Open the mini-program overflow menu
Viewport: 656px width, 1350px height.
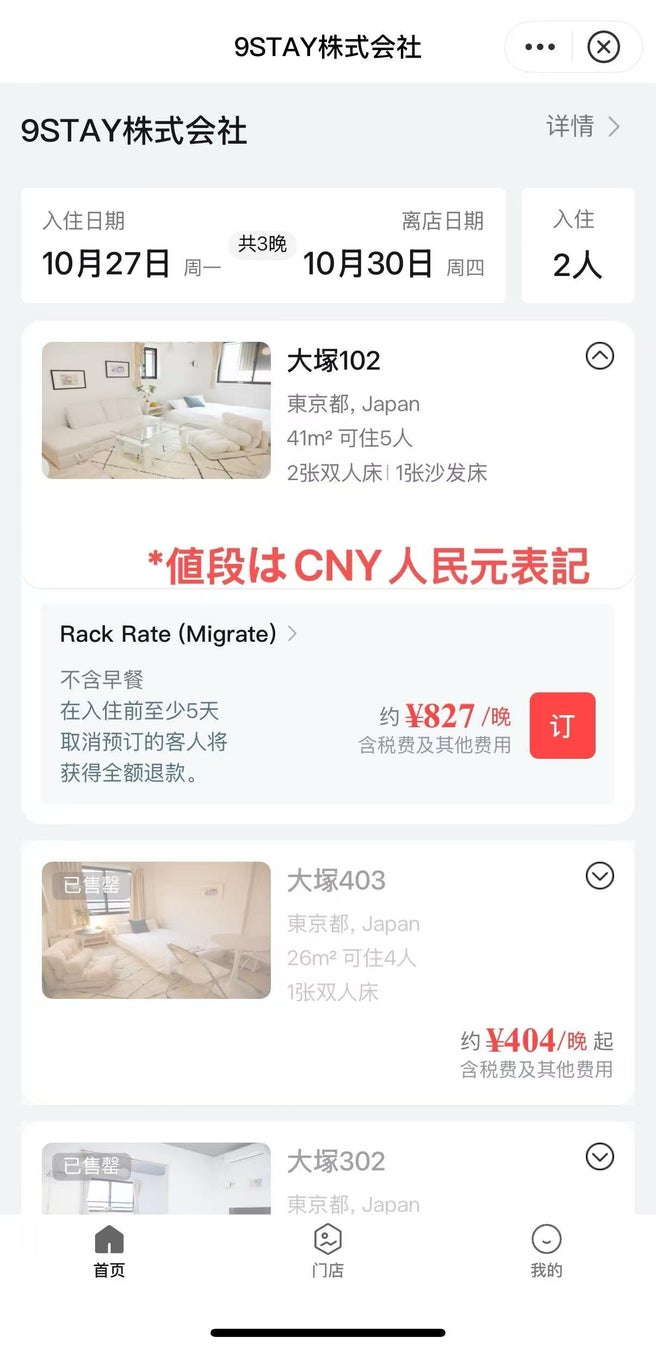click(540, 47)
